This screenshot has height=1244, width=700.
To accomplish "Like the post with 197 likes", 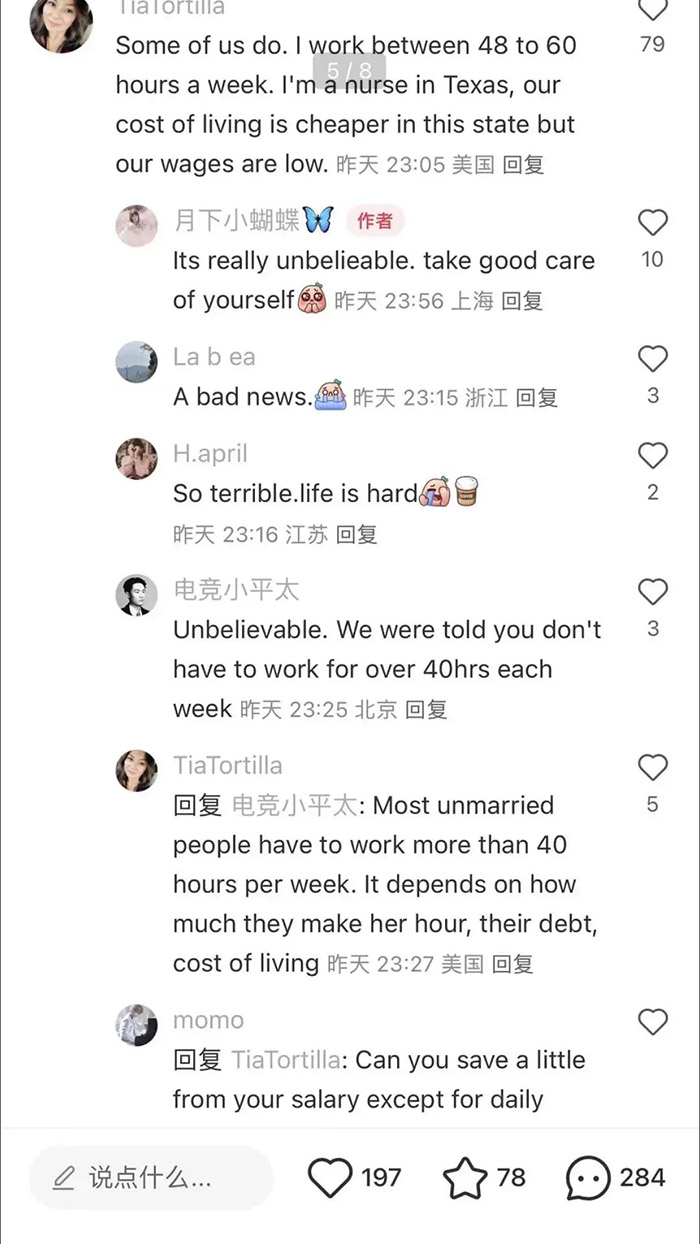I will coord(330,1178).
